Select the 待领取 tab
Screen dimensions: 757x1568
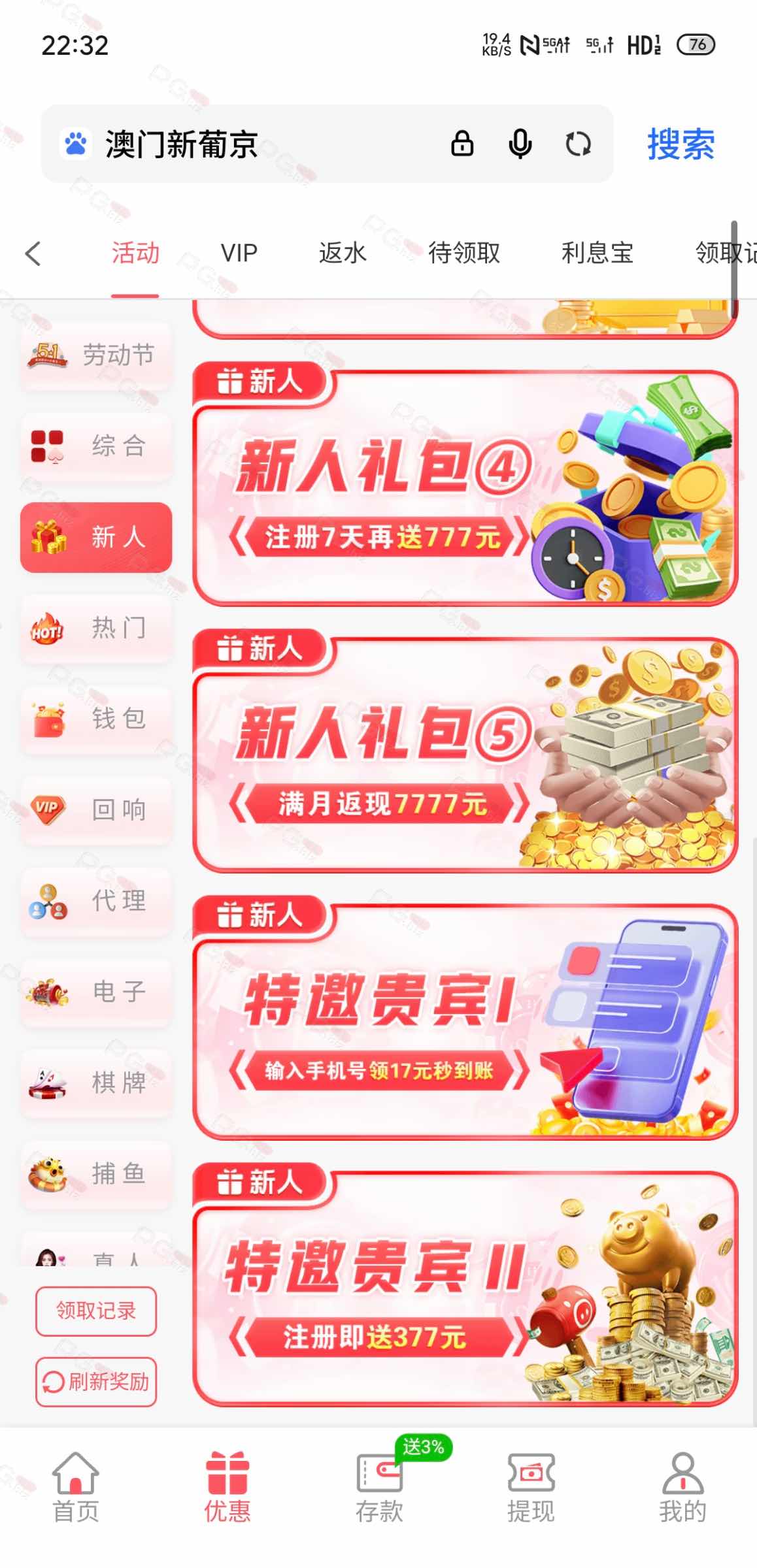[x=464, y=253]
